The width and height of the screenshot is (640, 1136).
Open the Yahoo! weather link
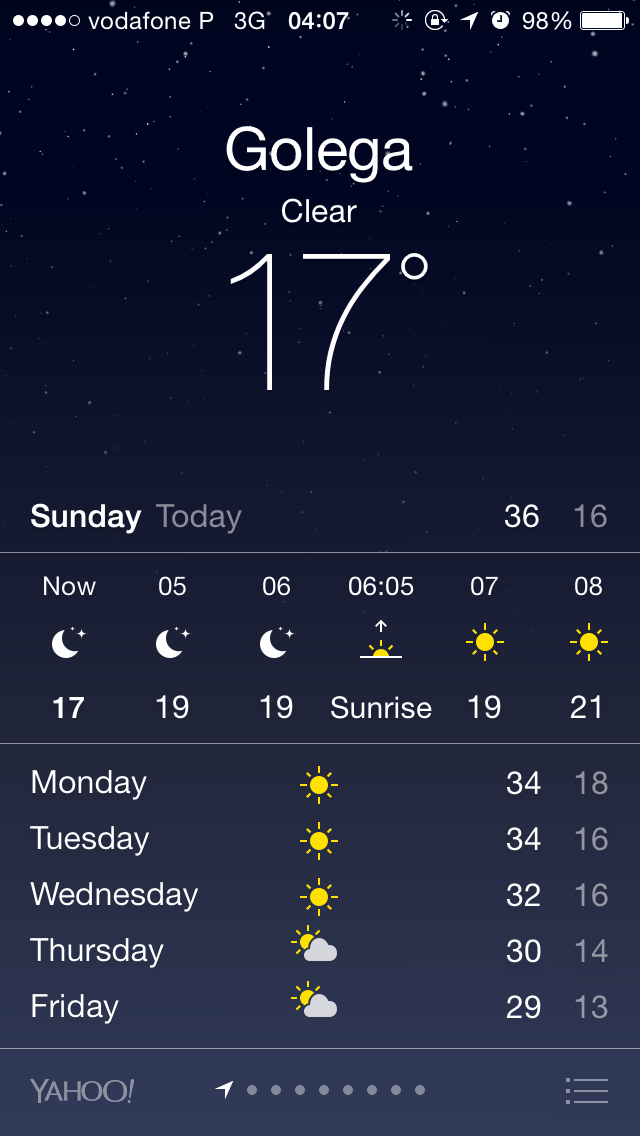point(82,1091)
